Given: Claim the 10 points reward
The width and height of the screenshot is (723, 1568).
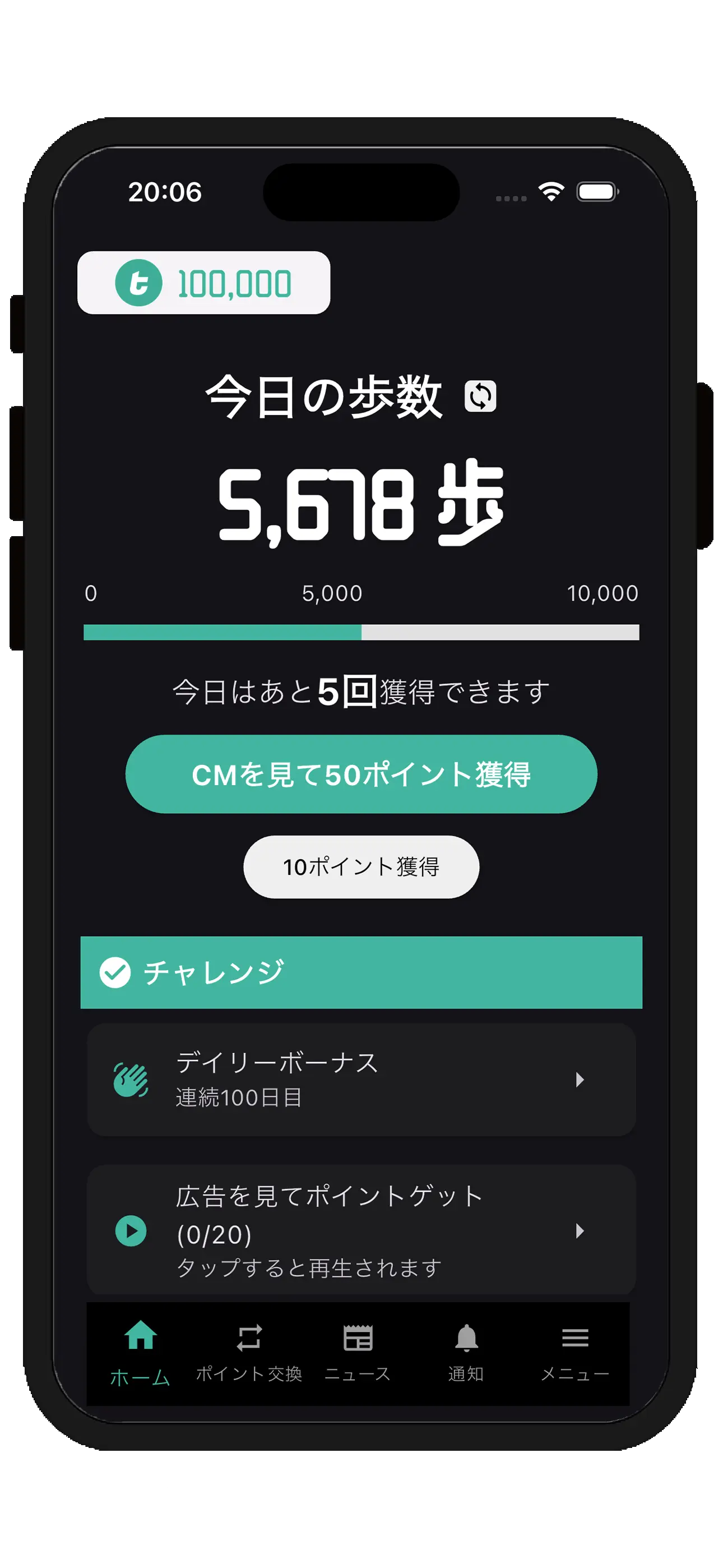Looking at the screenshot, I should (x=361, y=867).
